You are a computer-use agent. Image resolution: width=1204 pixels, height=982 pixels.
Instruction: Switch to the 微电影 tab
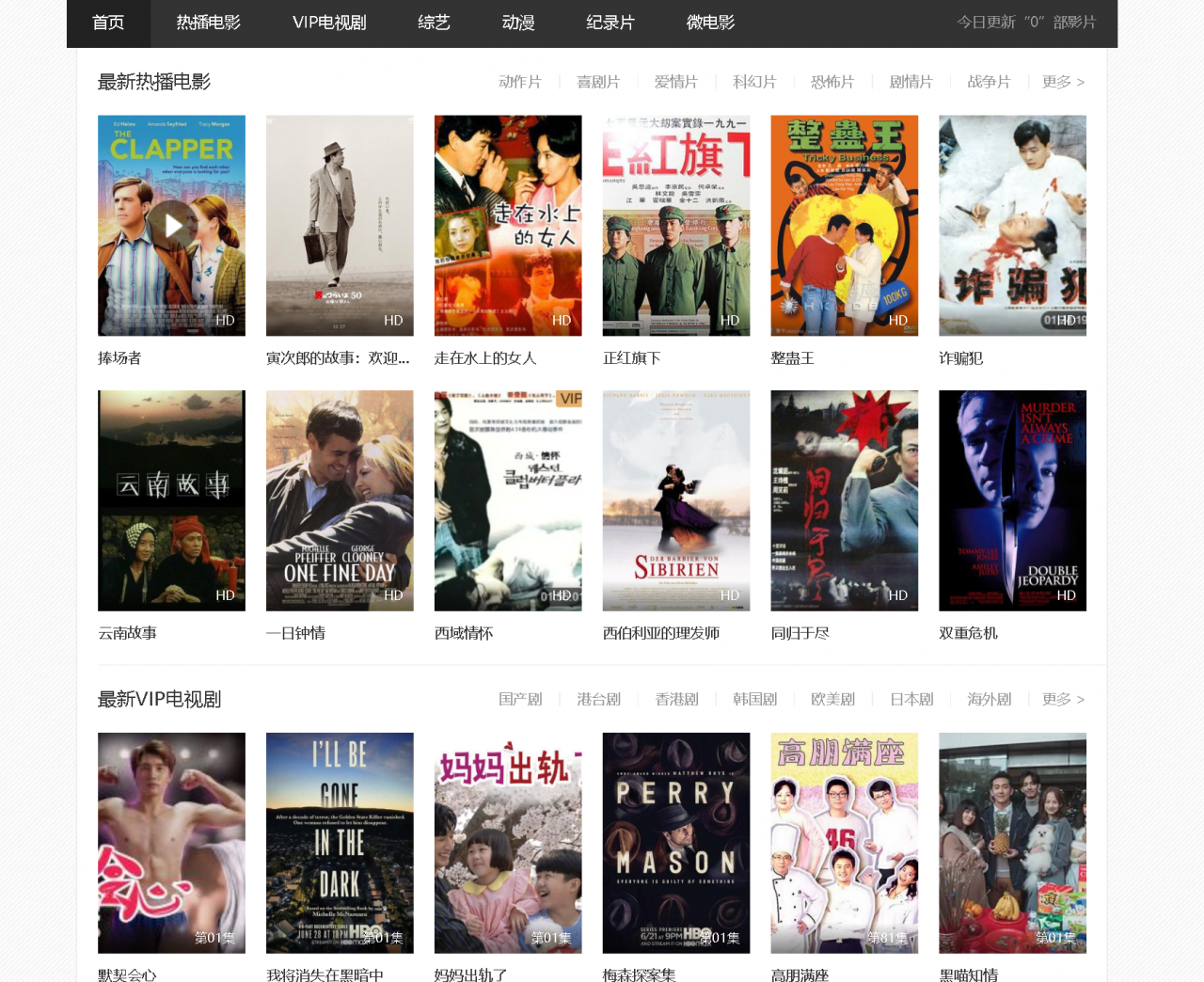(710, 23)
